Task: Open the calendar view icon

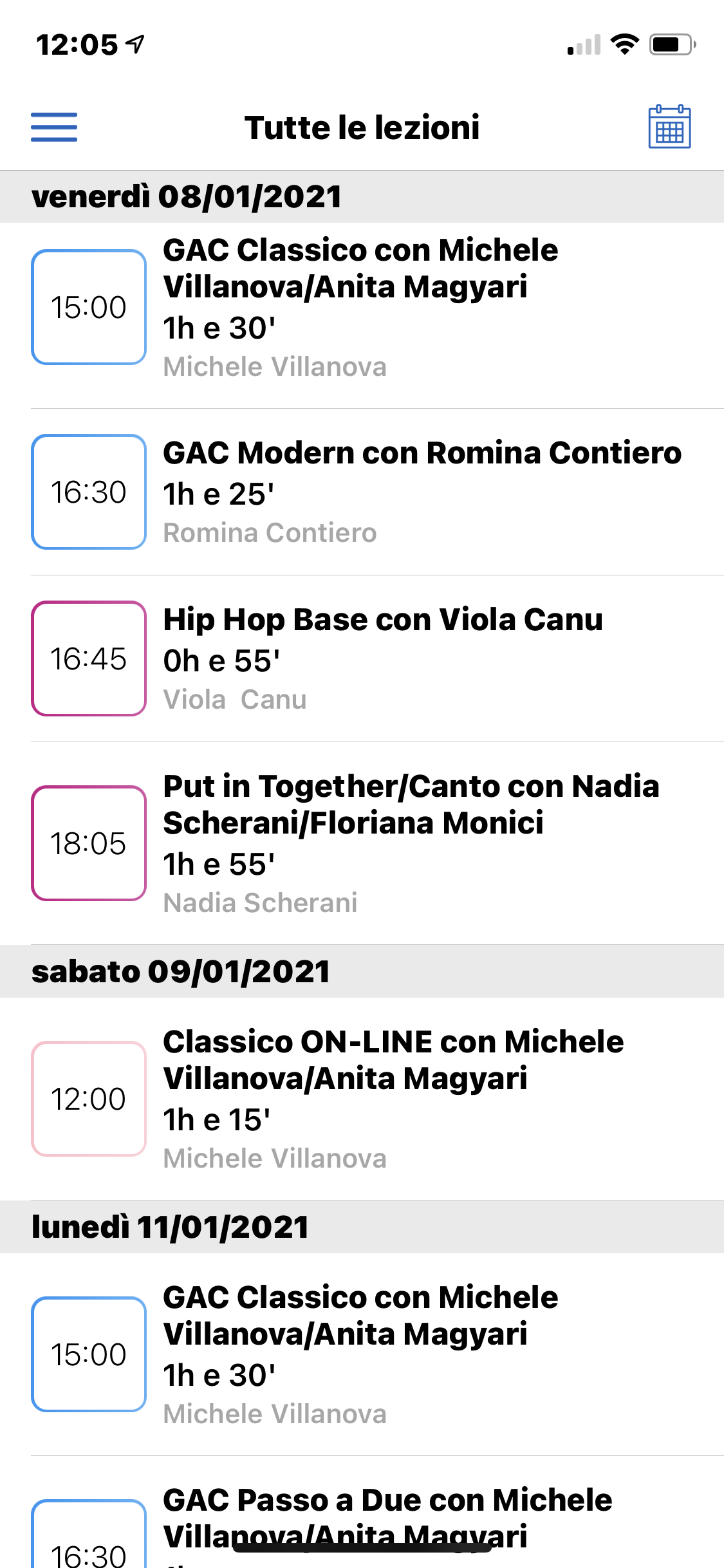Action: tap(669, 127)
